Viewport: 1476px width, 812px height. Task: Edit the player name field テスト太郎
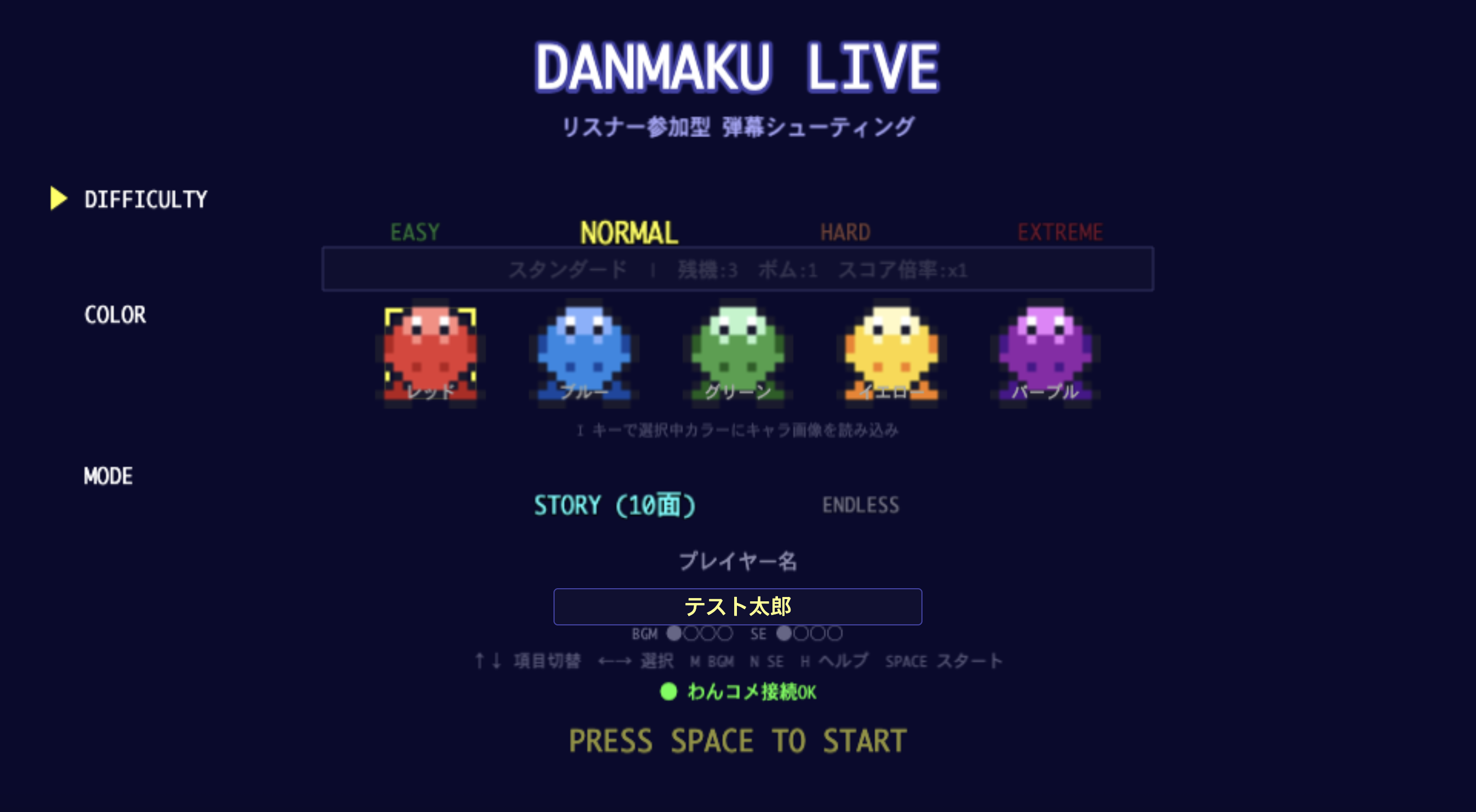(737, 606)
